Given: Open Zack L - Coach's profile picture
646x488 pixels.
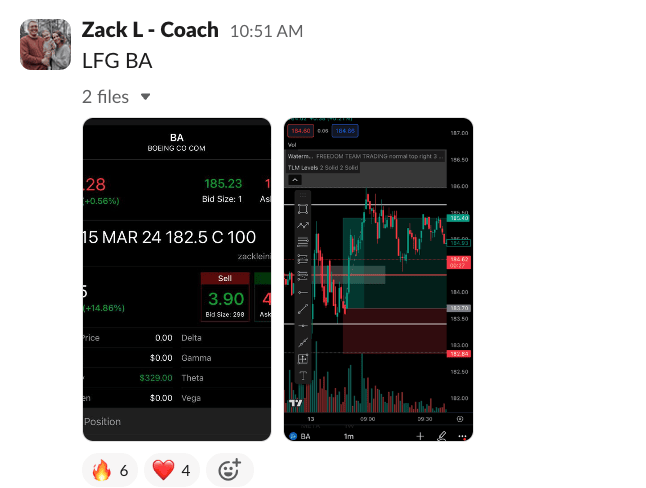Looking at the screenshot, I should click(45, 44).
